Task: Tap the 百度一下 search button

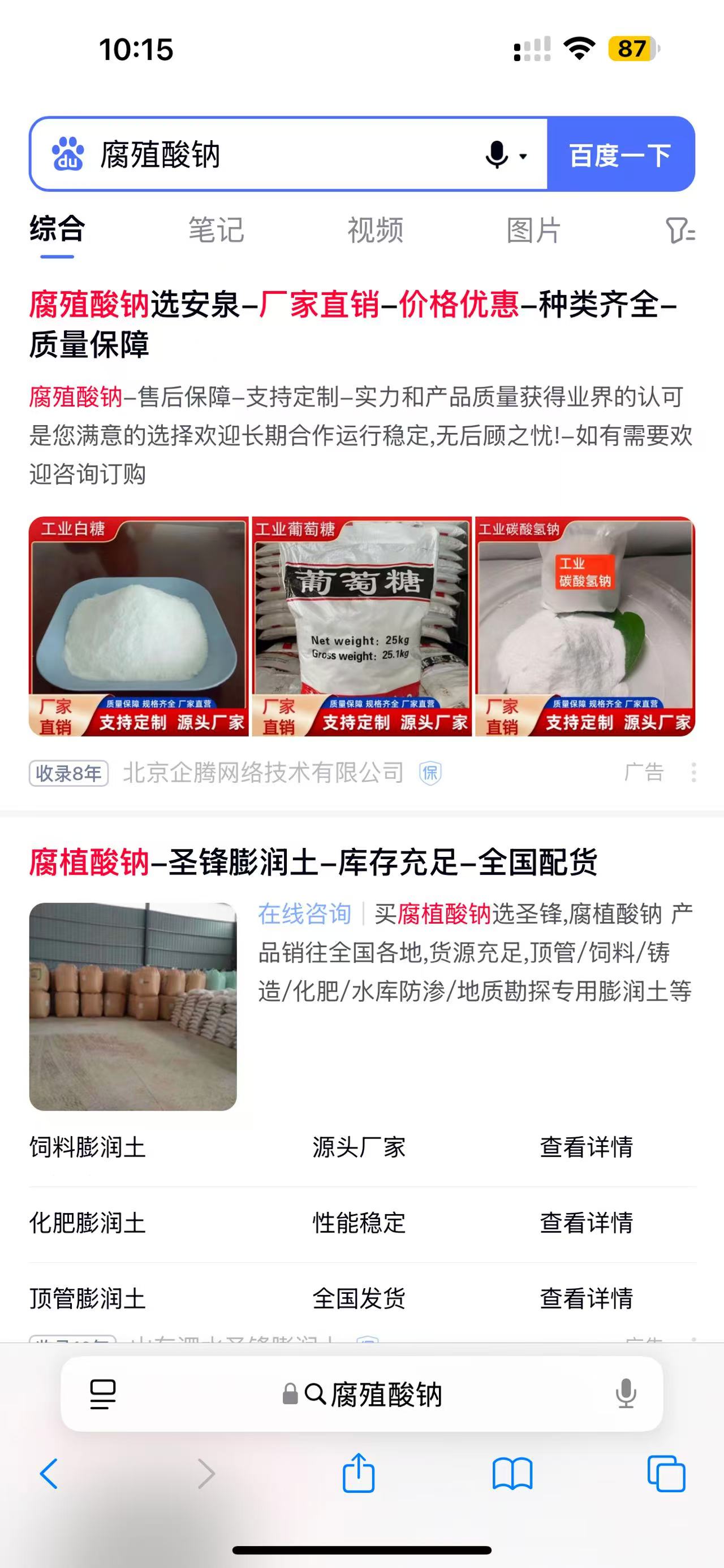Action: (x=620, y=155)
